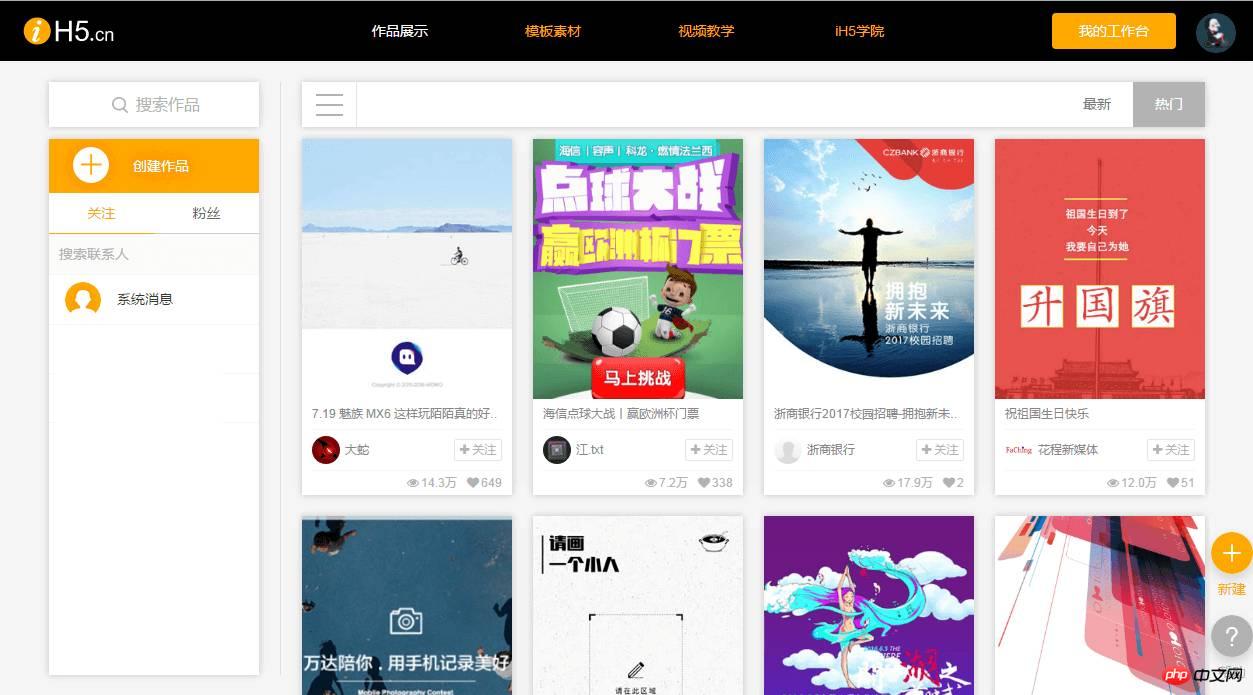
Task: Tap the 搜索作品 search box
Action: pos(154,104)
